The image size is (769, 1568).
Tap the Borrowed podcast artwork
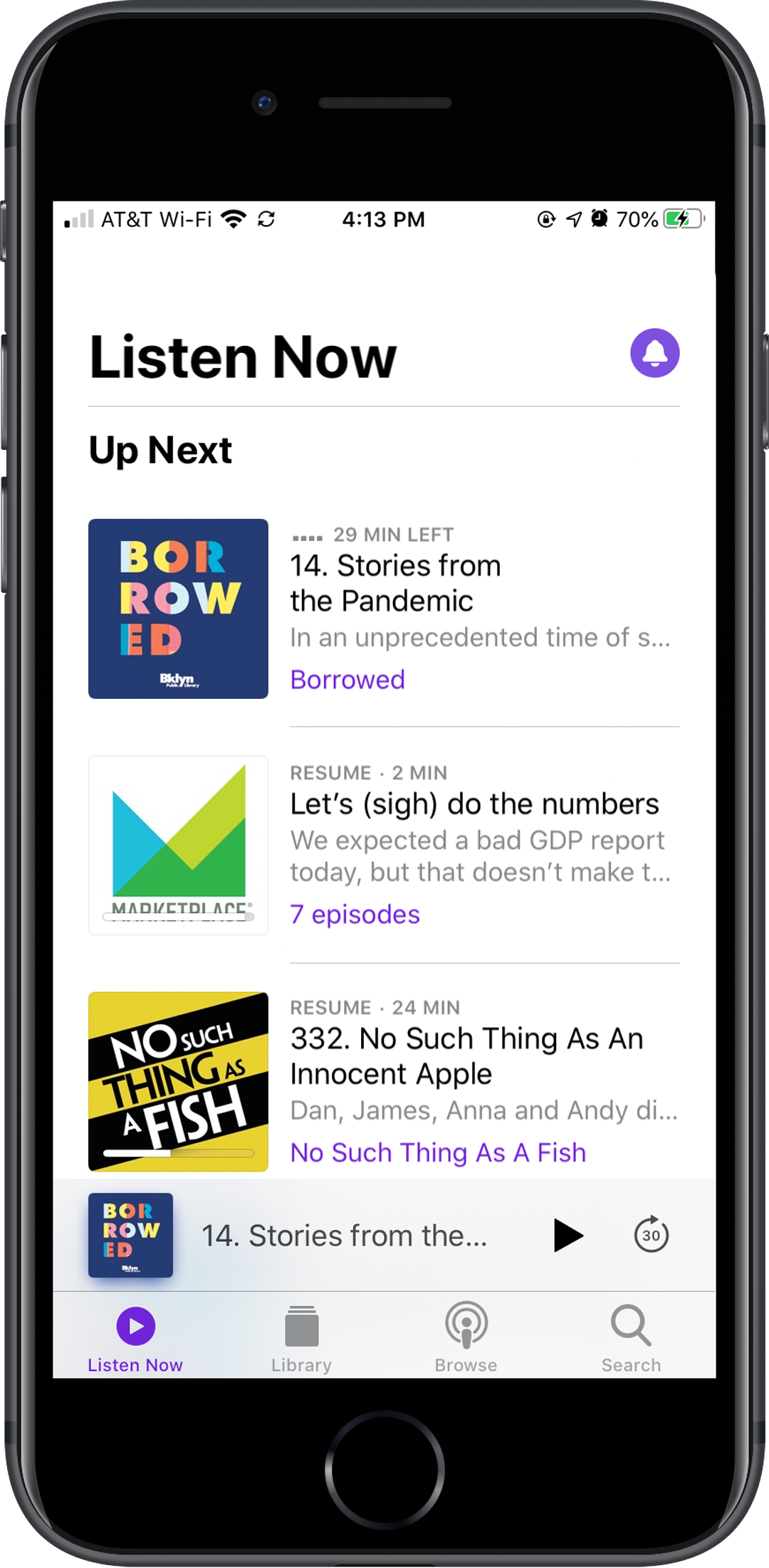[x=178, y=609]
